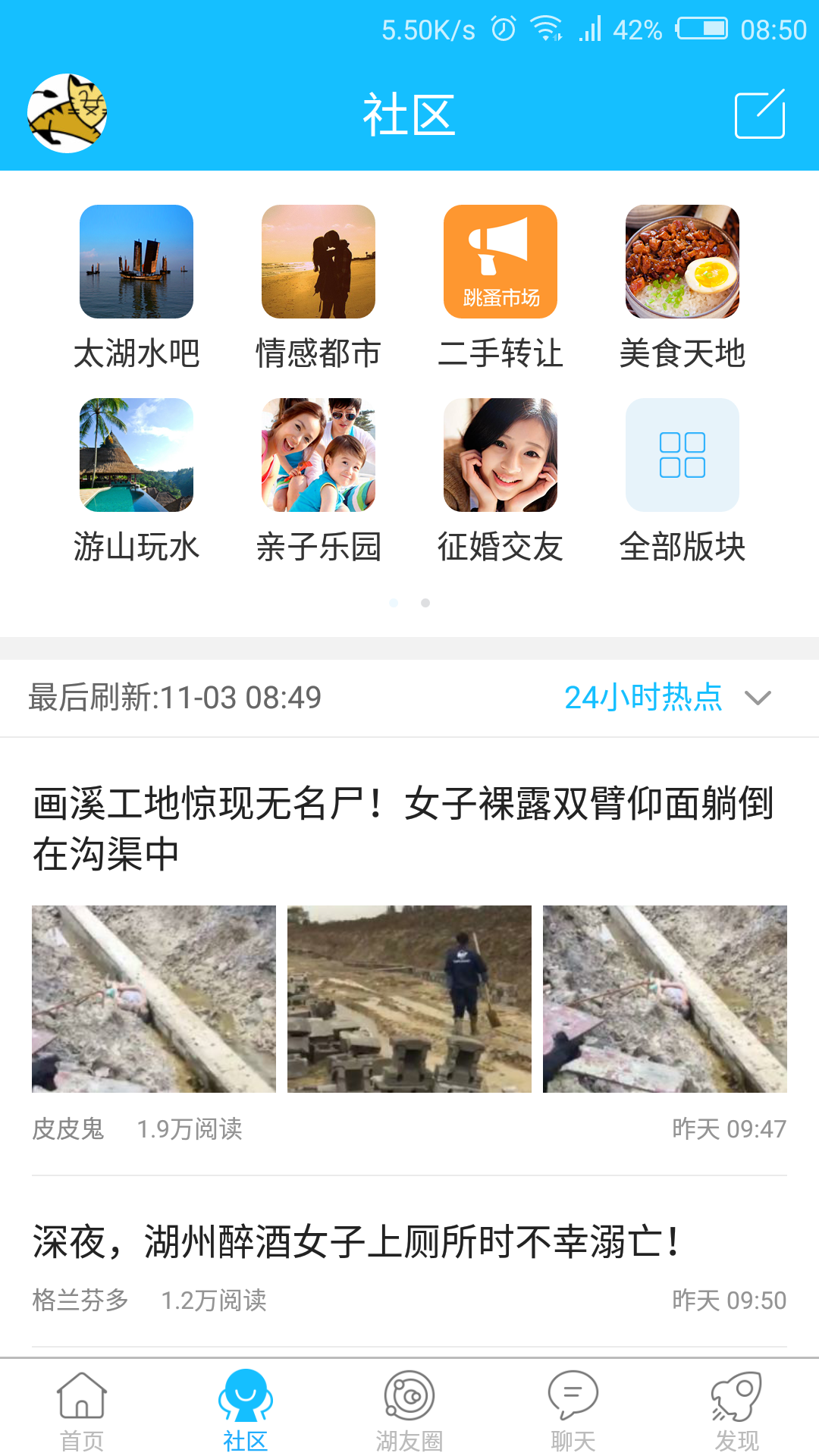Image resolution: width=819 pixels, height=1456 pixels.
Task: Go to the 聊天 tab
Action: [x=573, y=1409]
